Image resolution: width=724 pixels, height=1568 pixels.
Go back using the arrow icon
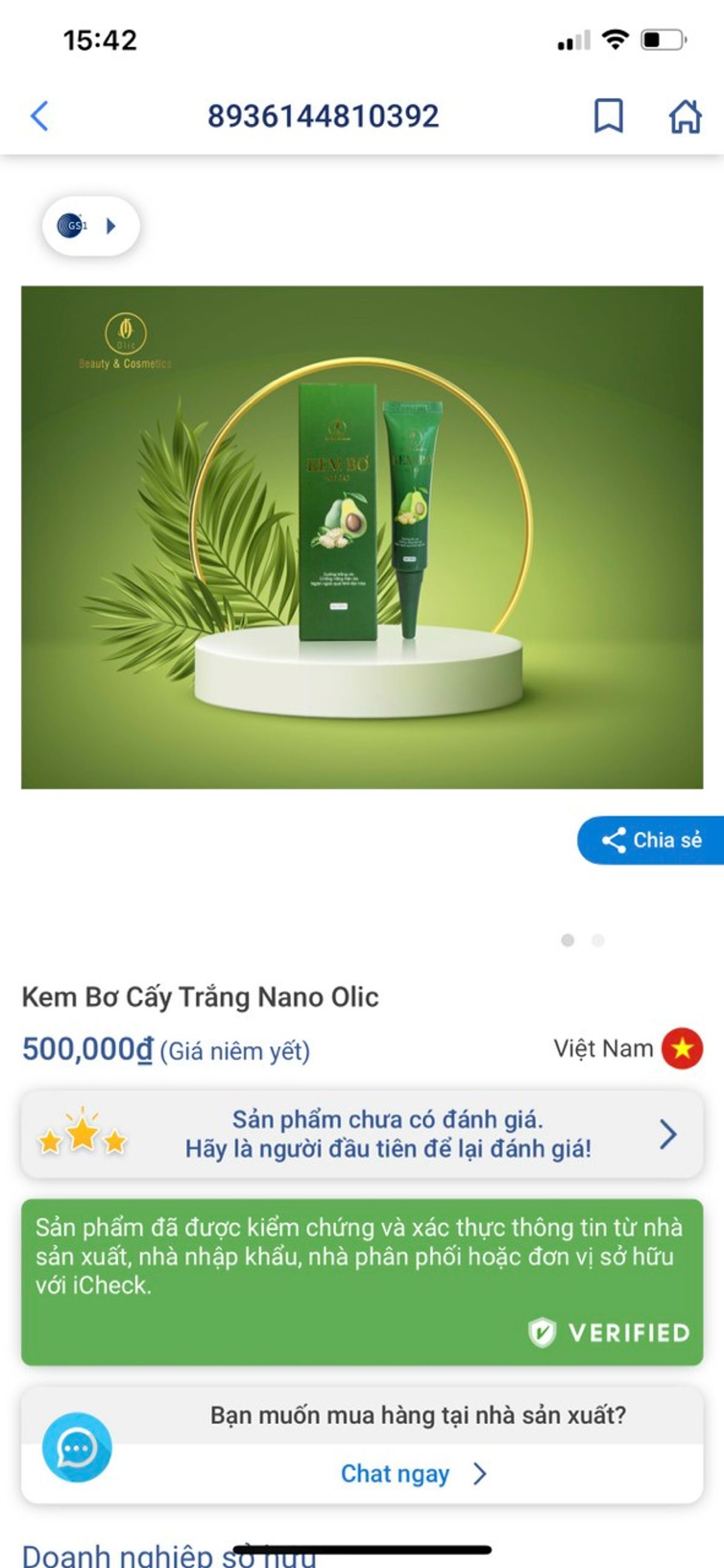(x=40, y=116)
